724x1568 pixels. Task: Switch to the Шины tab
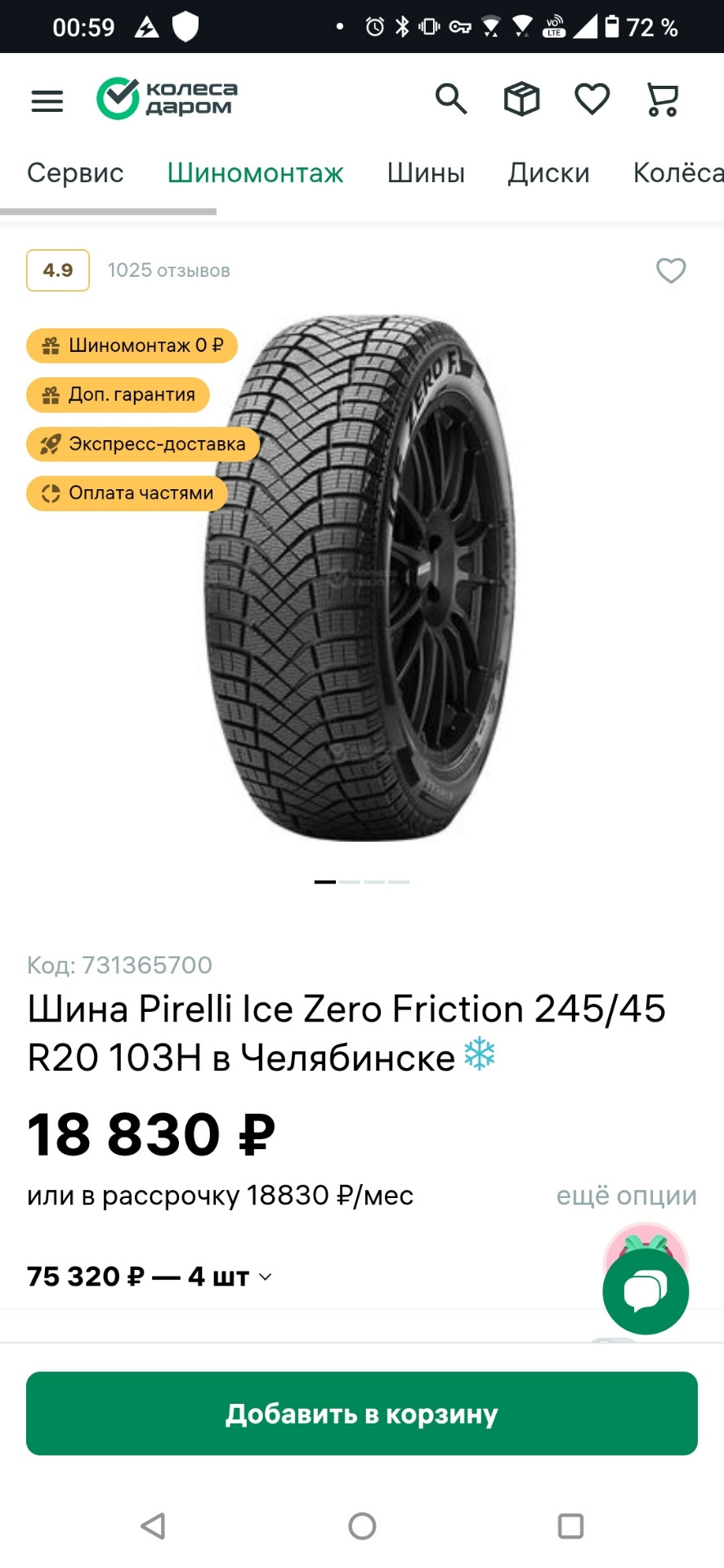(426, 173)
